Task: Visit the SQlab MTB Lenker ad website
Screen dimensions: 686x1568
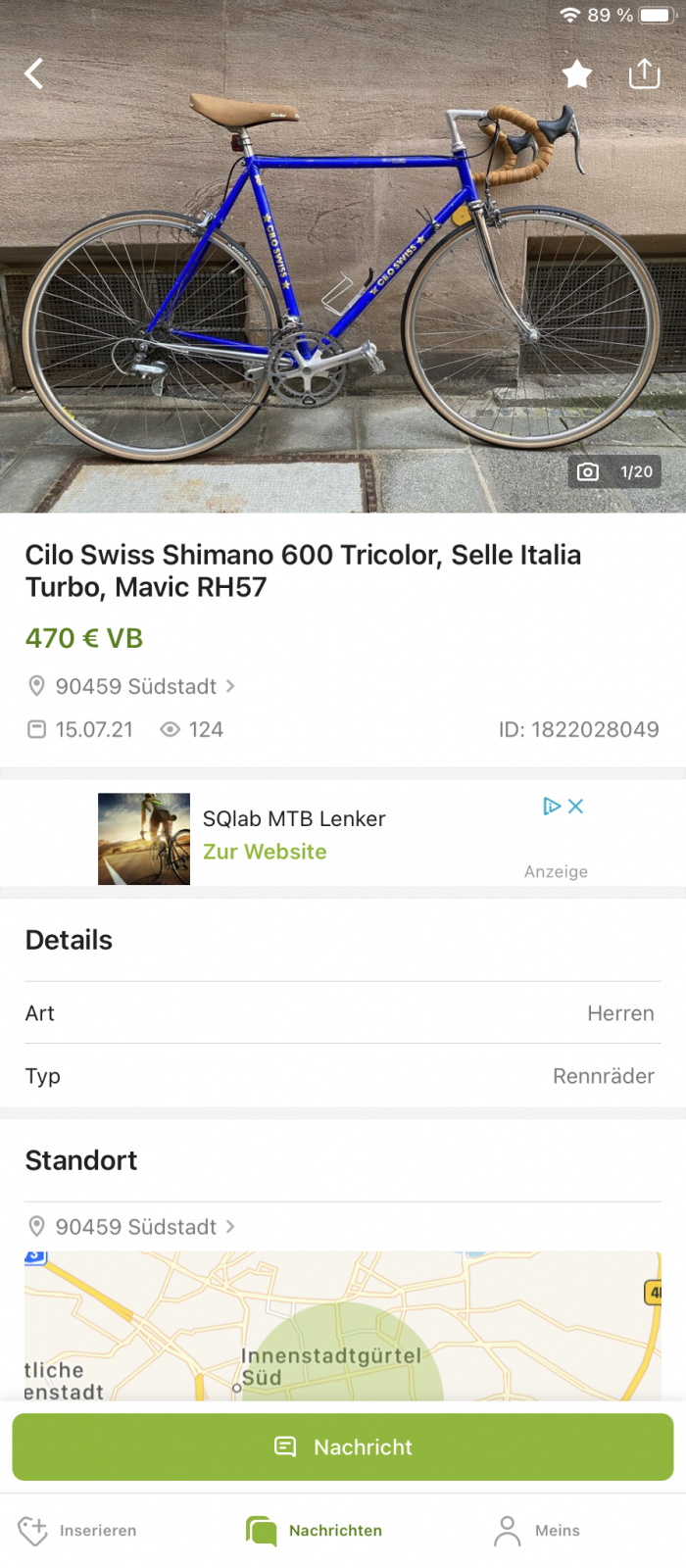Action: [x=265, y=852]
